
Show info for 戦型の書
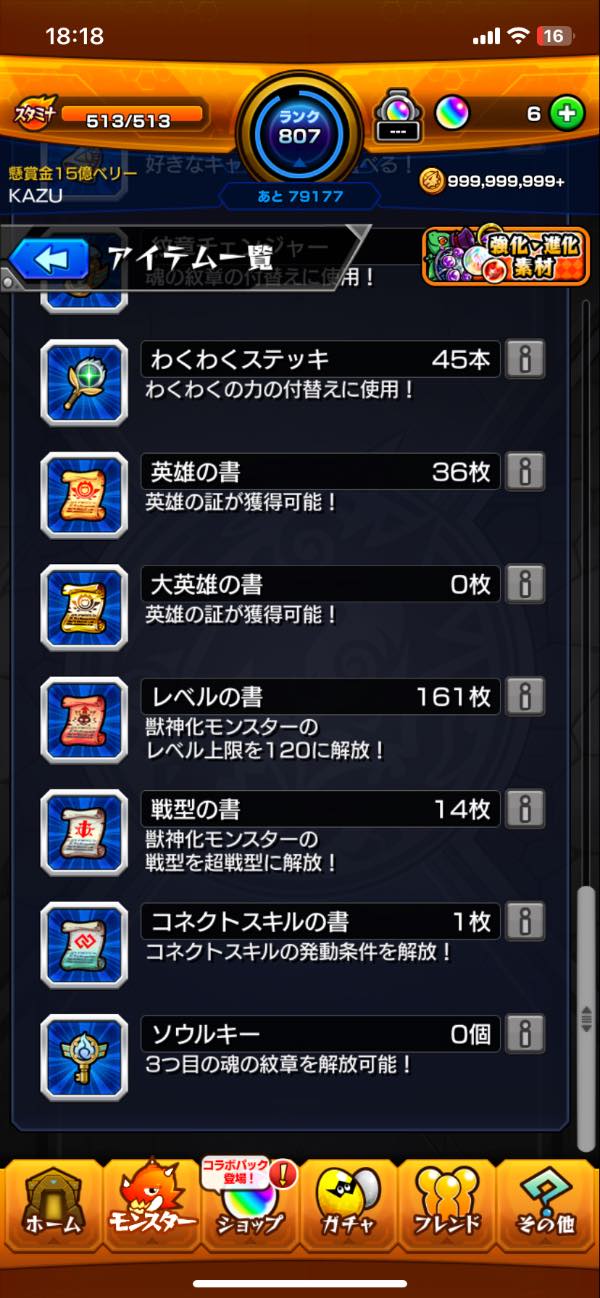(525, 808)
